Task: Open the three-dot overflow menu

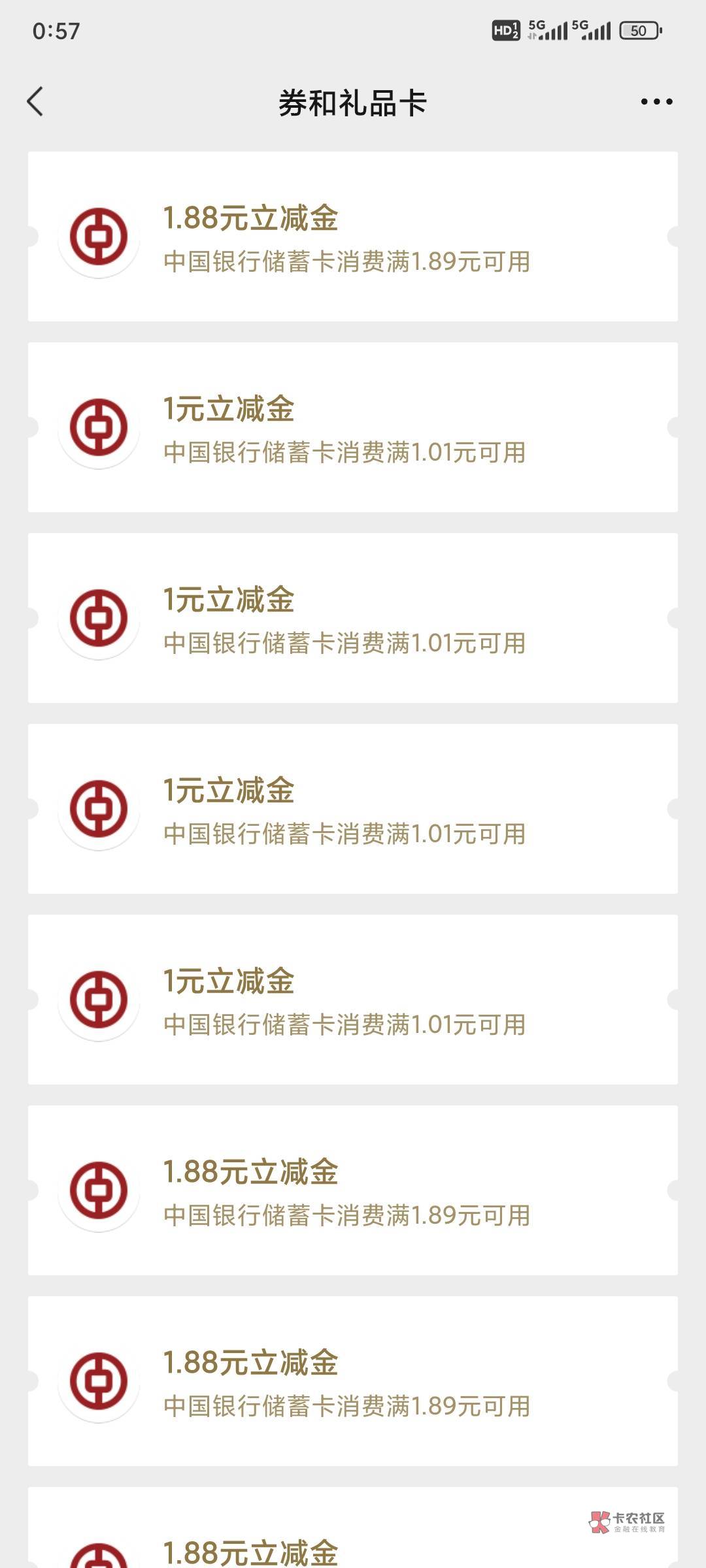Action: click(656, 102)
